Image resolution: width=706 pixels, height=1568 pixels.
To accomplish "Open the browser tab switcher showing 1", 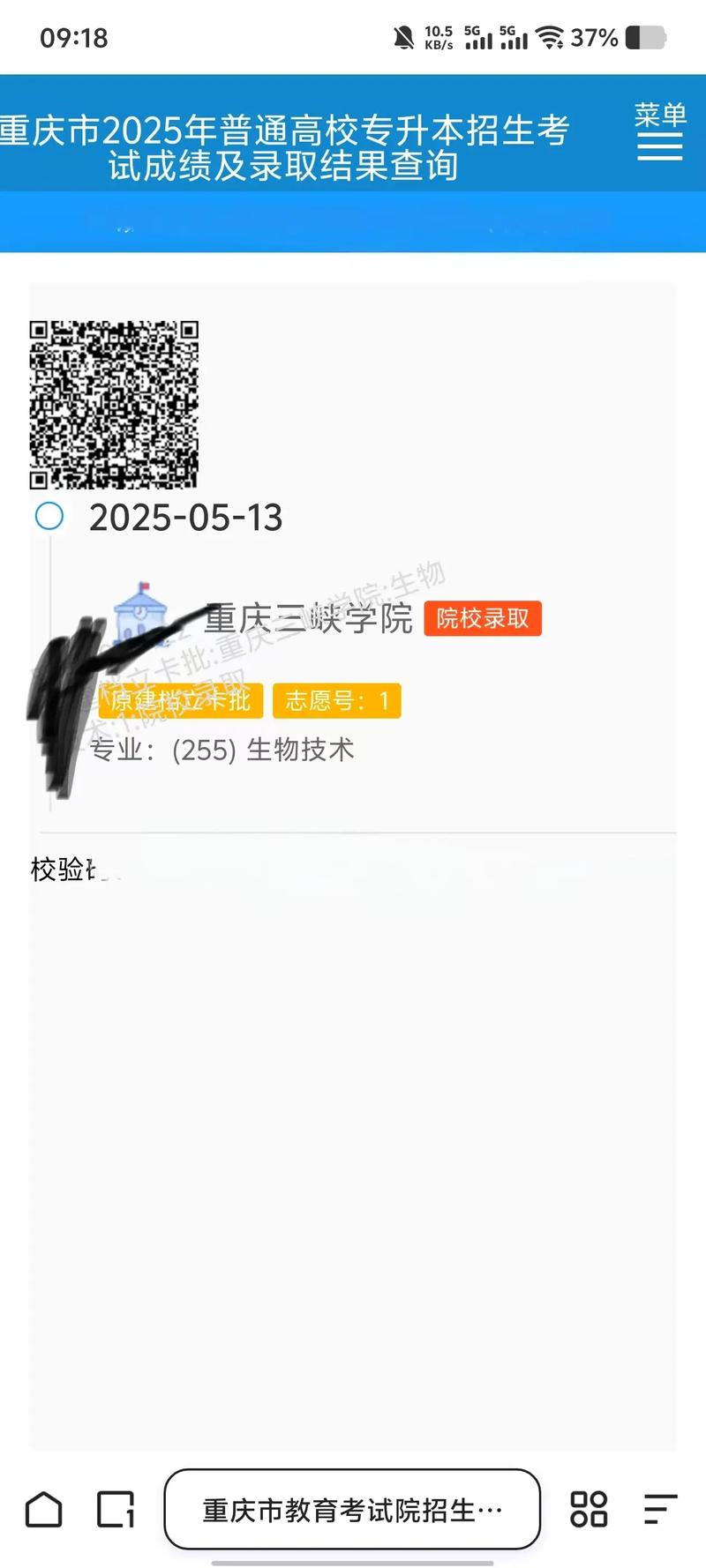I will (113, 1510).
